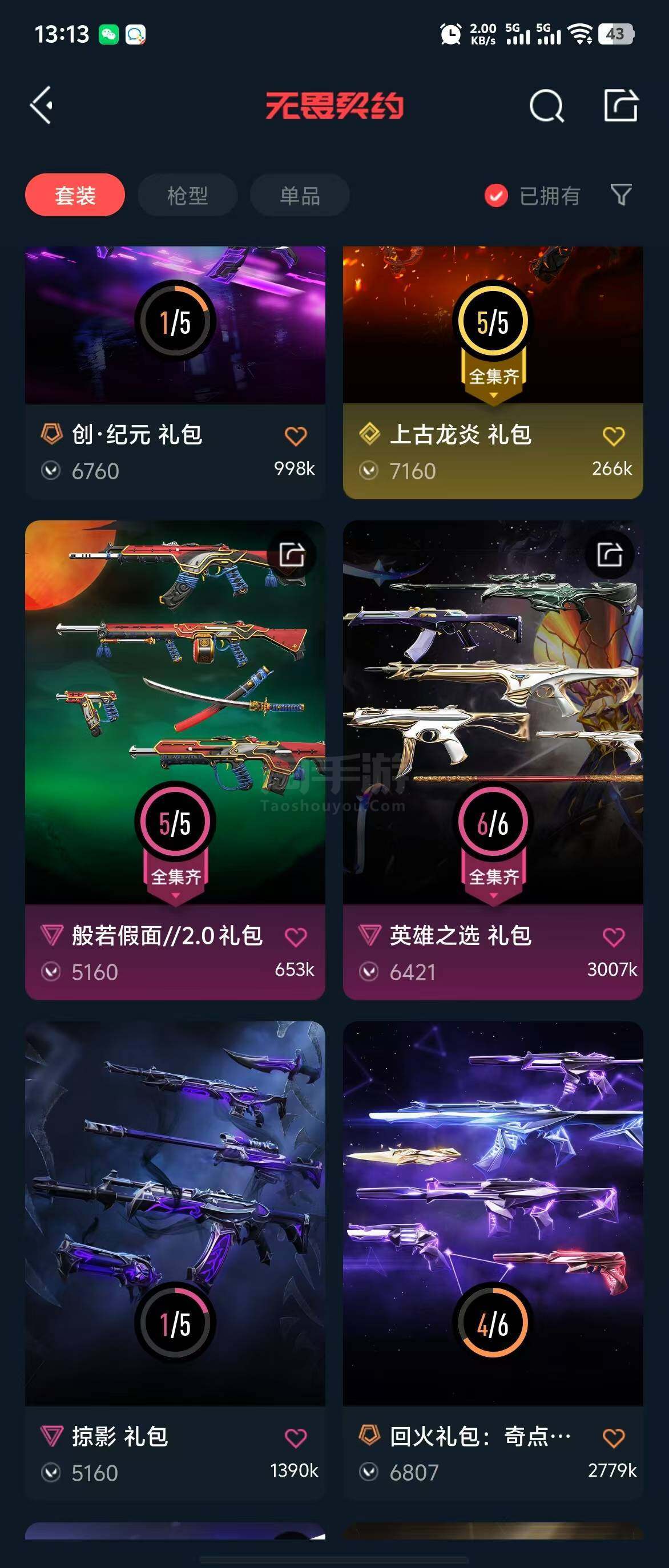
Task: Uncheck the 已拥有 filter checkbox
Action: tap(495, 195)
